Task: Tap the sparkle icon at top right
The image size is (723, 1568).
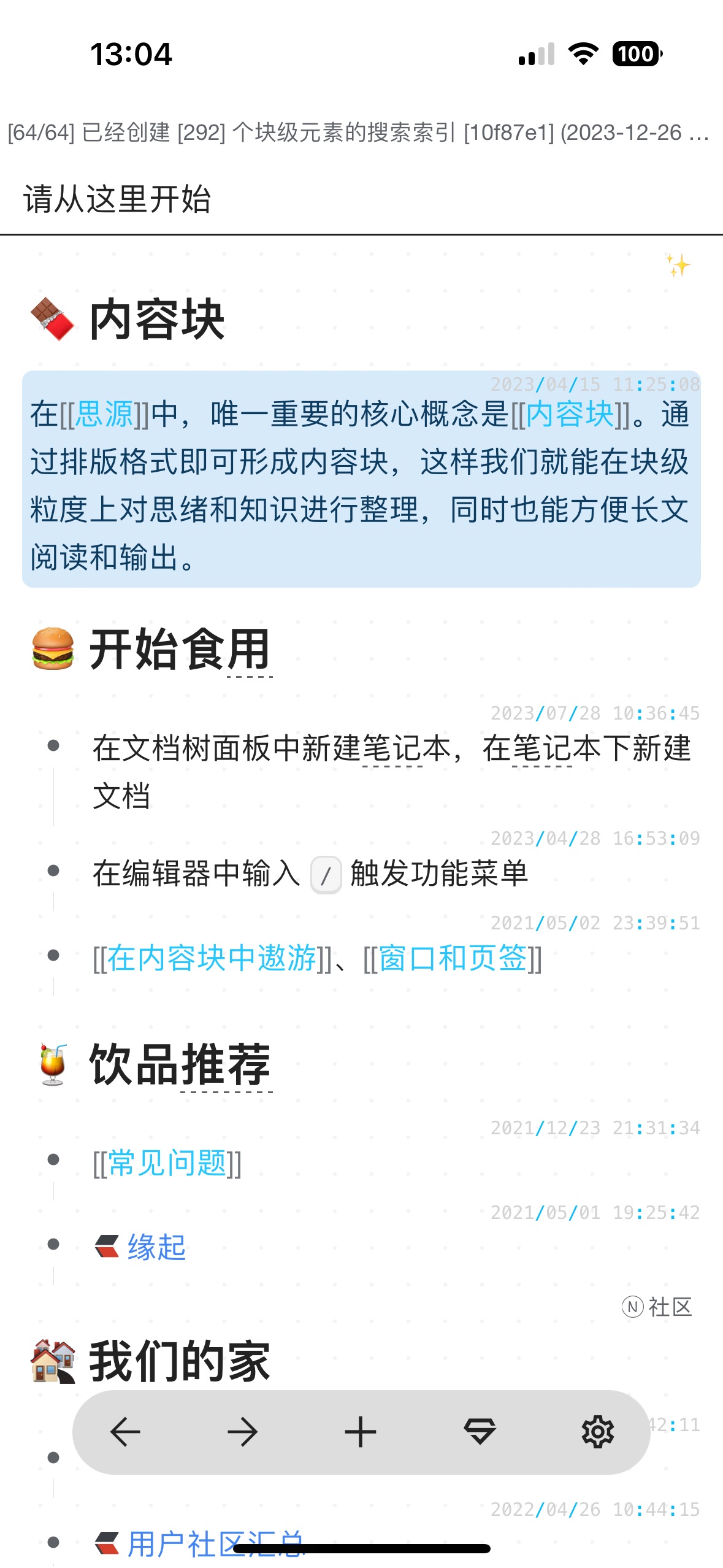Action: click(678, 265)
